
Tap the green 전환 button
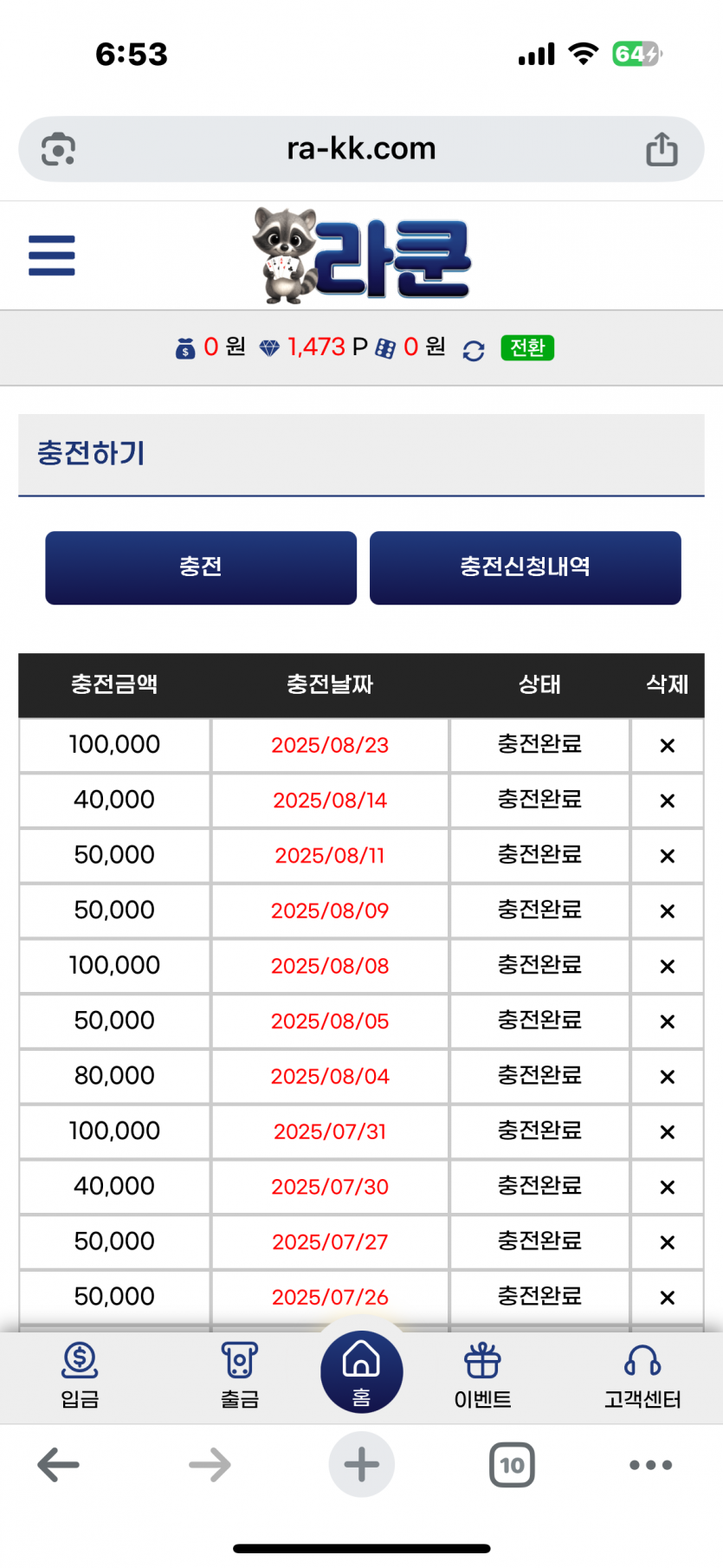(527, 348)
